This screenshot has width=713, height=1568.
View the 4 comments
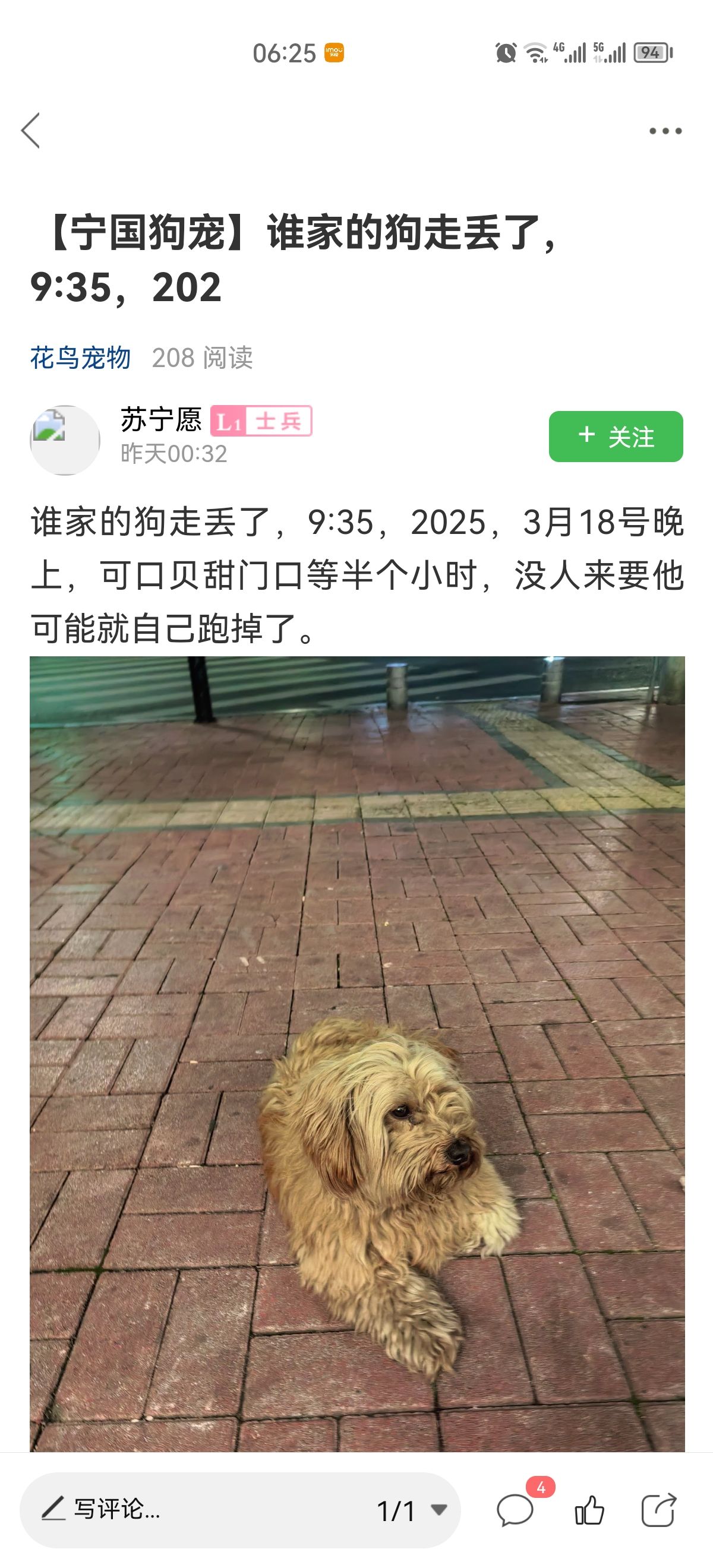tap(516, 1510)
